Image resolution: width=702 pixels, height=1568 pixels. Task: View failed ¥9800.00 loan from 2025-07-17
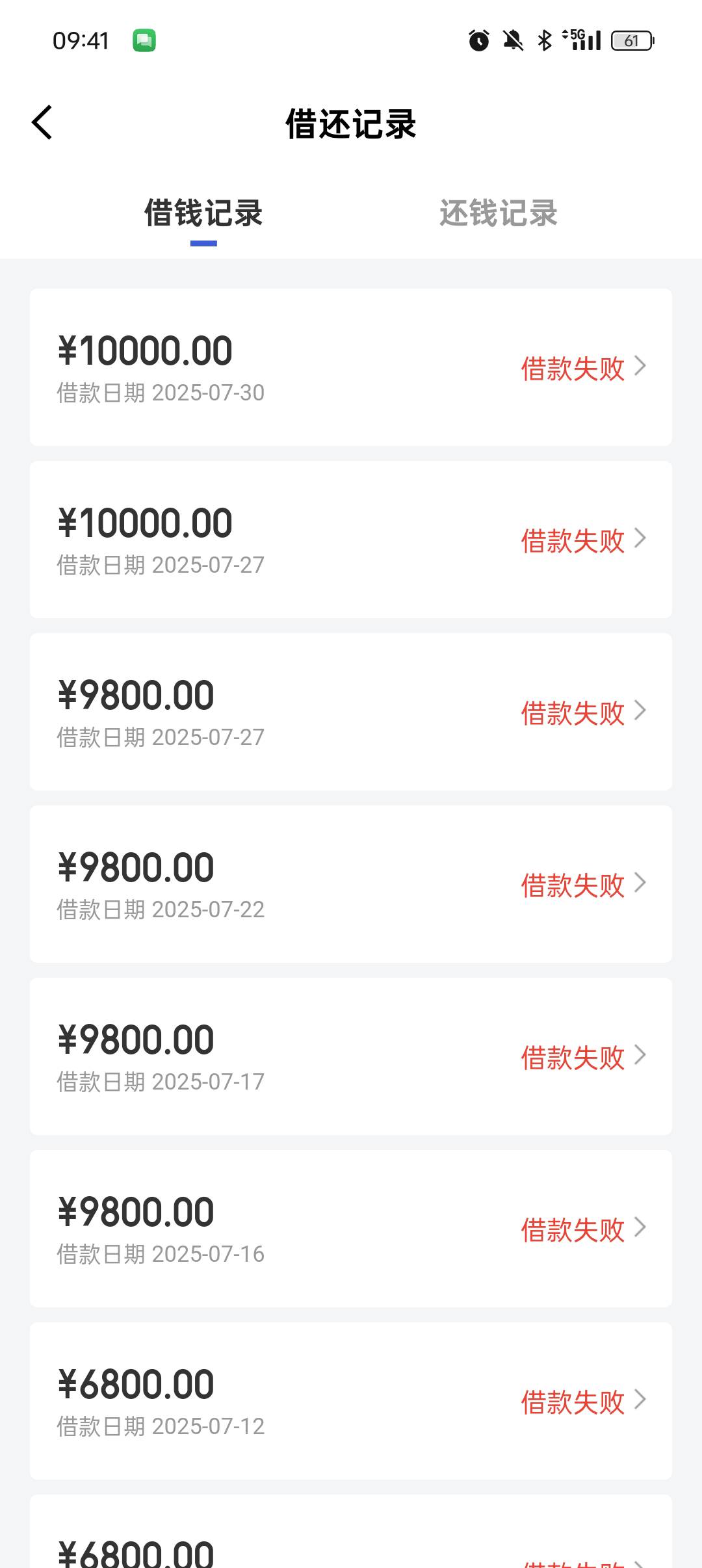[x=351, y=1056]
